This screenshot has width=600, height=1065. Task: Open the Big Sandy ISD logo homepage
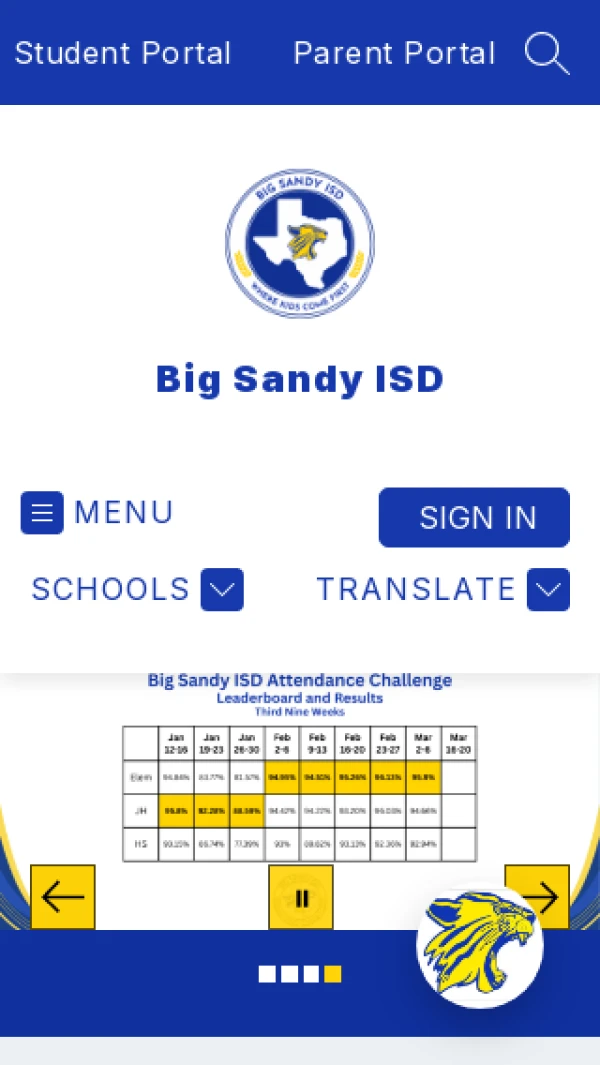[300, 243]
